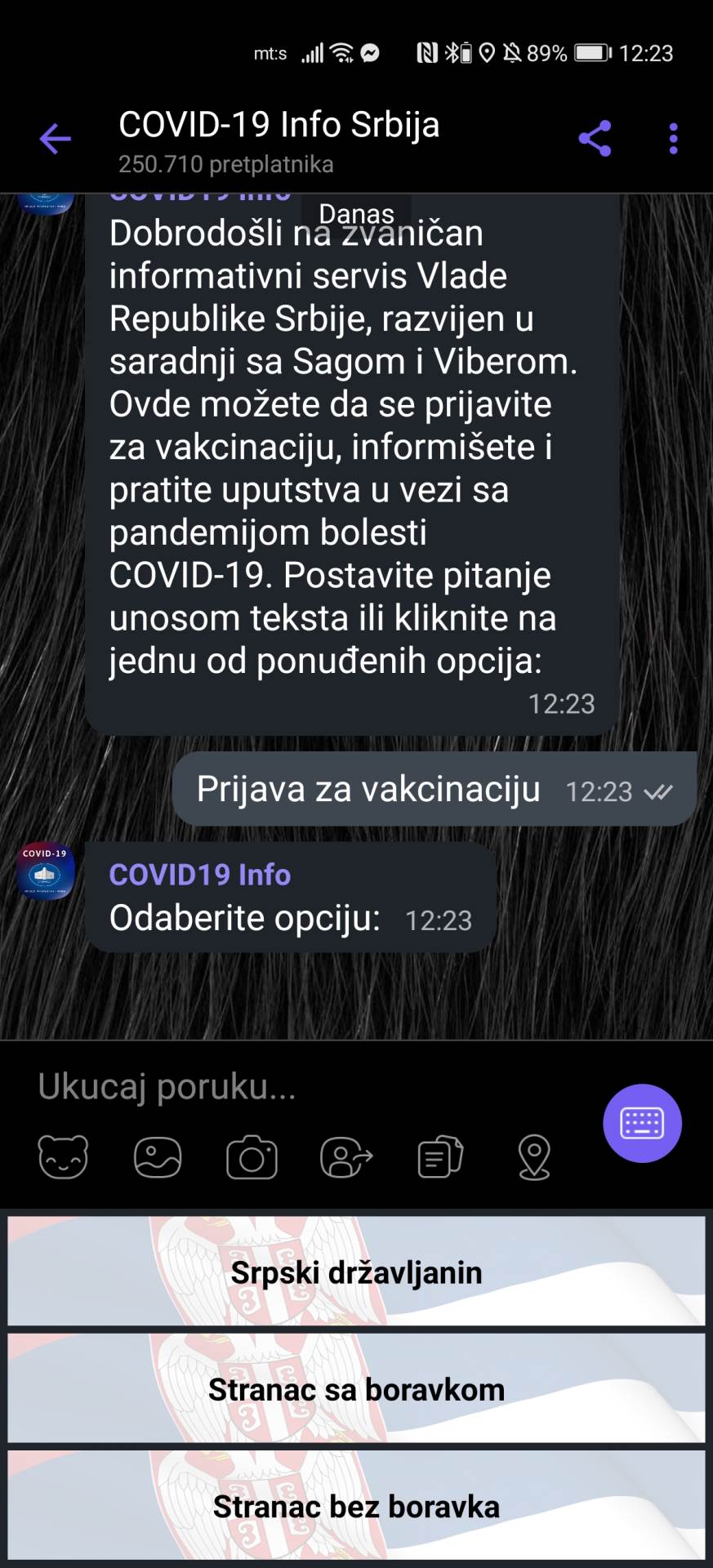Select the Srpski državljanin option
Viewport: 713px width, 1568px height.
tap(356, 1272)
